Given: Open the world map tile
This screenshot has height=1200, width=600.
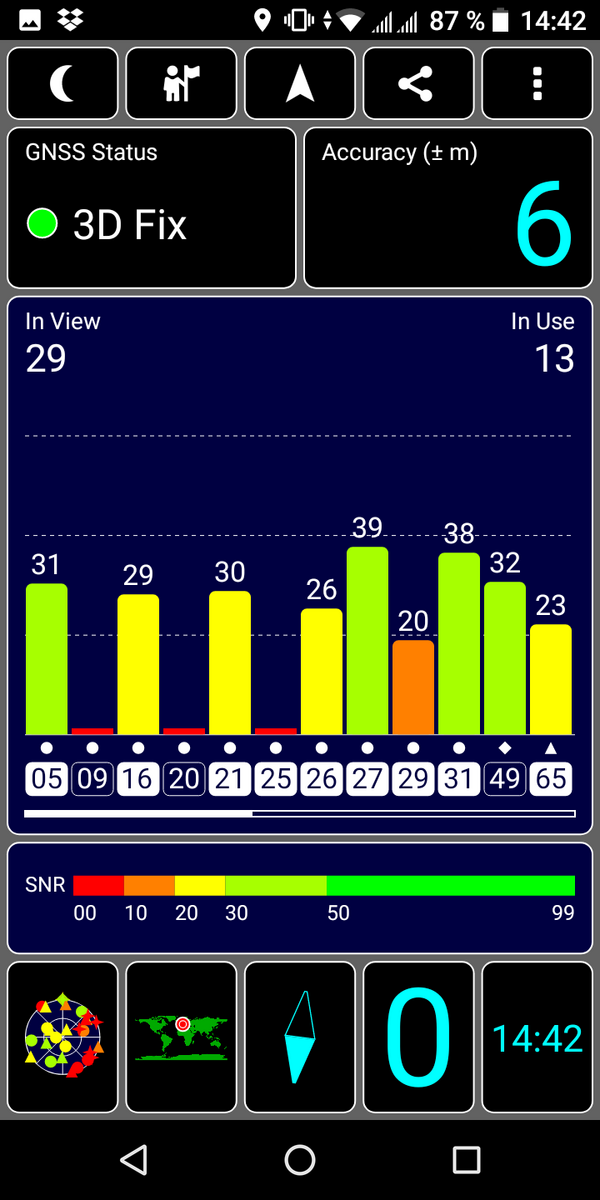Looking at the screenshot, I should pos(181,1038).
